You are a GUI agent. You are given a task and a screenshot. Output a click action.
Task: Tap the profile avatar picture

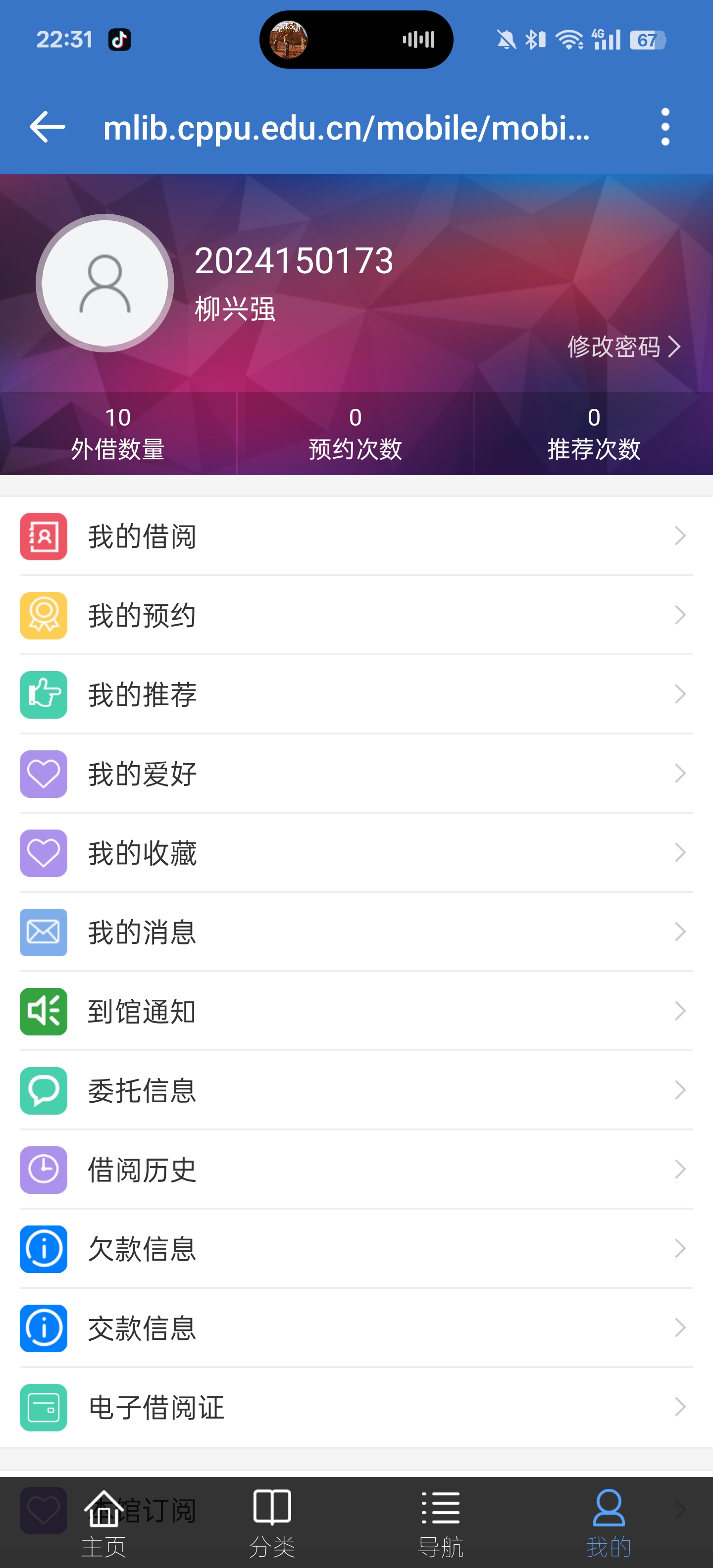click(x=105, y=283)
